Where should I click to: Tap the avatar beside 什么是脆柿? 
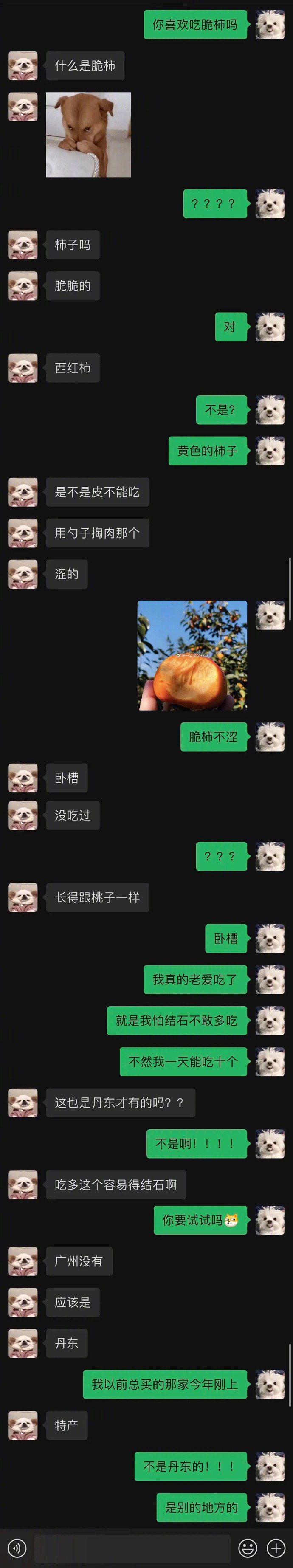23,66
